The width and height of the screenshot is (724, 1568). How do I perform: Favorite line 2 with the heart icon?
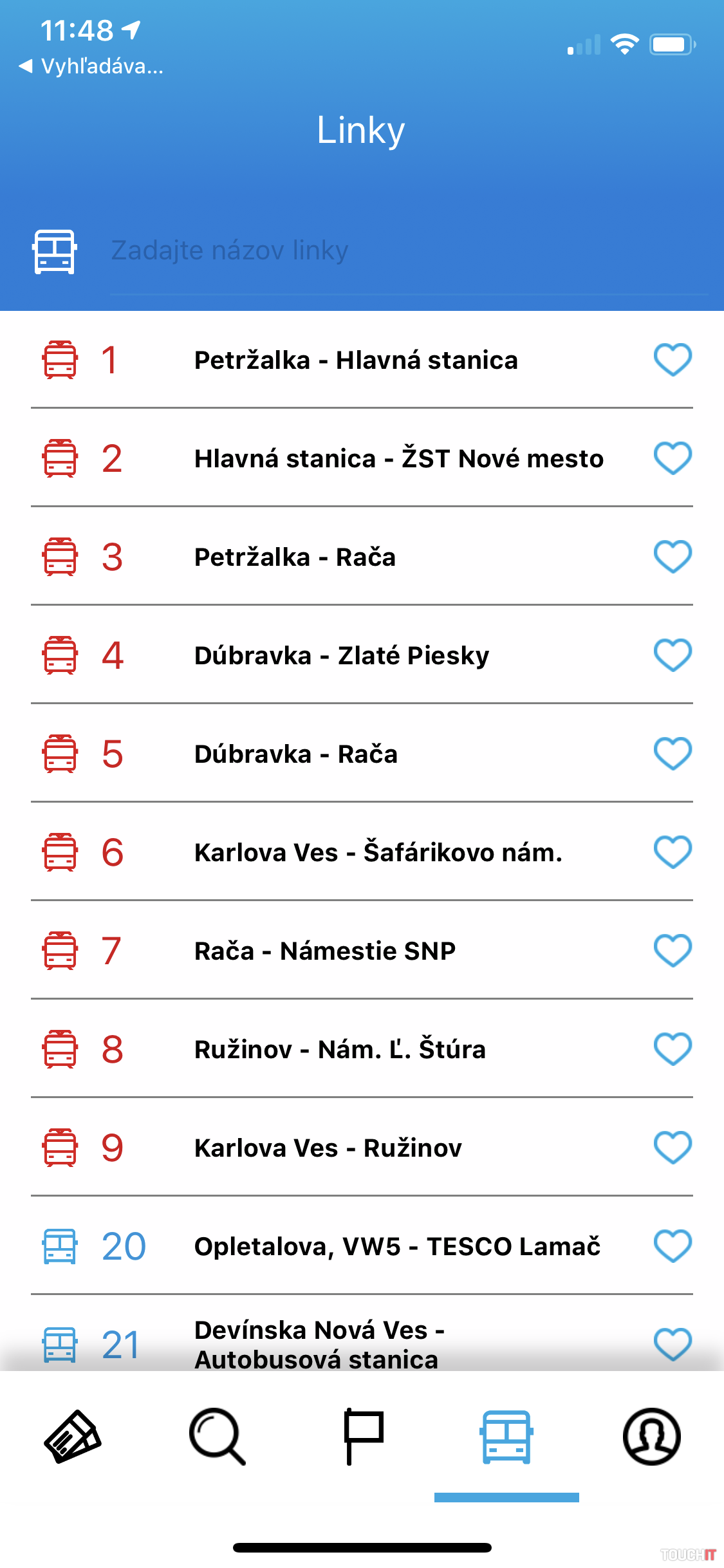pos(673,458)
